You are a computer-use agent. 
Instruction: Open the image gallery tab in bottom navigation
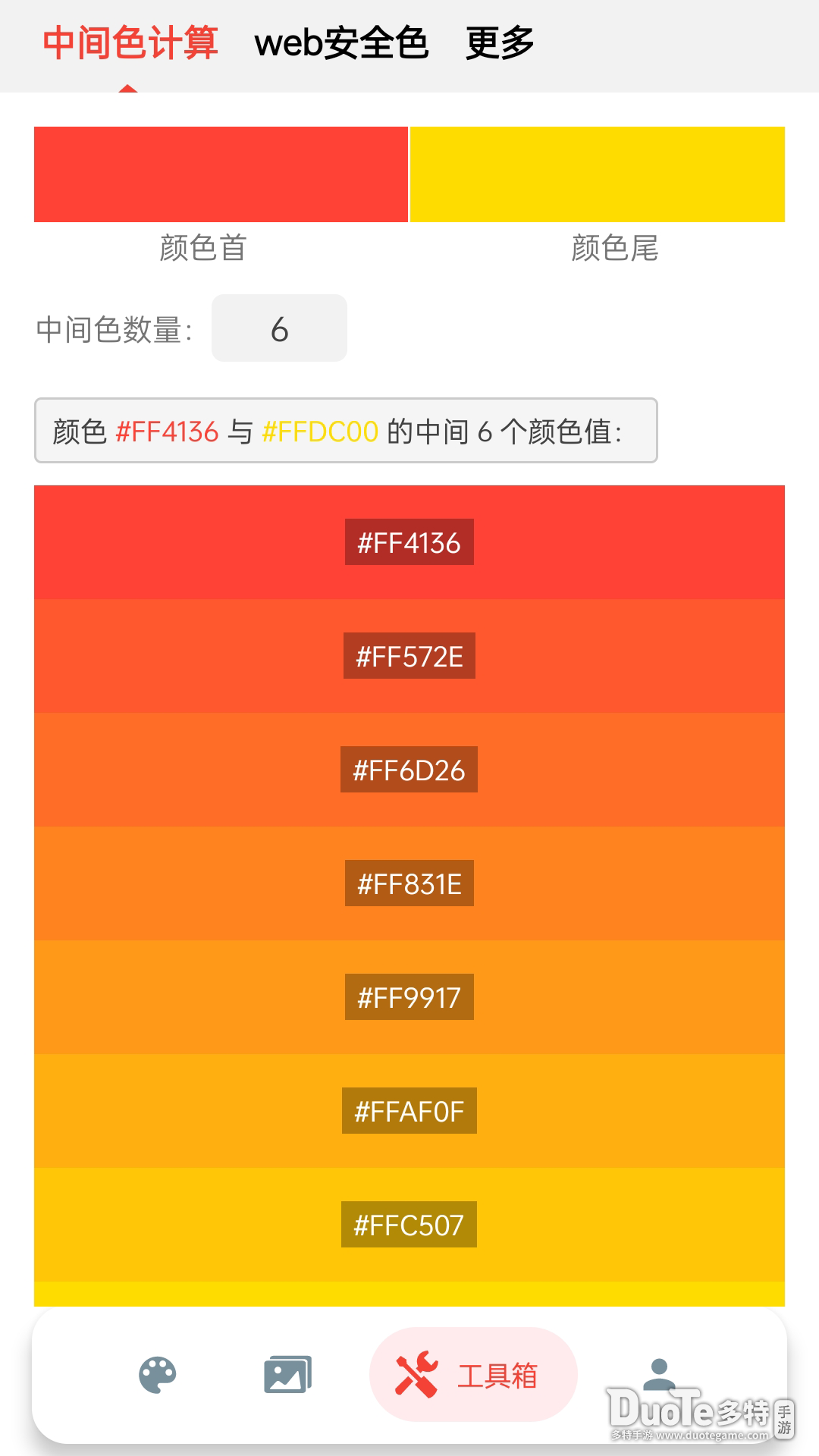point(287,1375)
